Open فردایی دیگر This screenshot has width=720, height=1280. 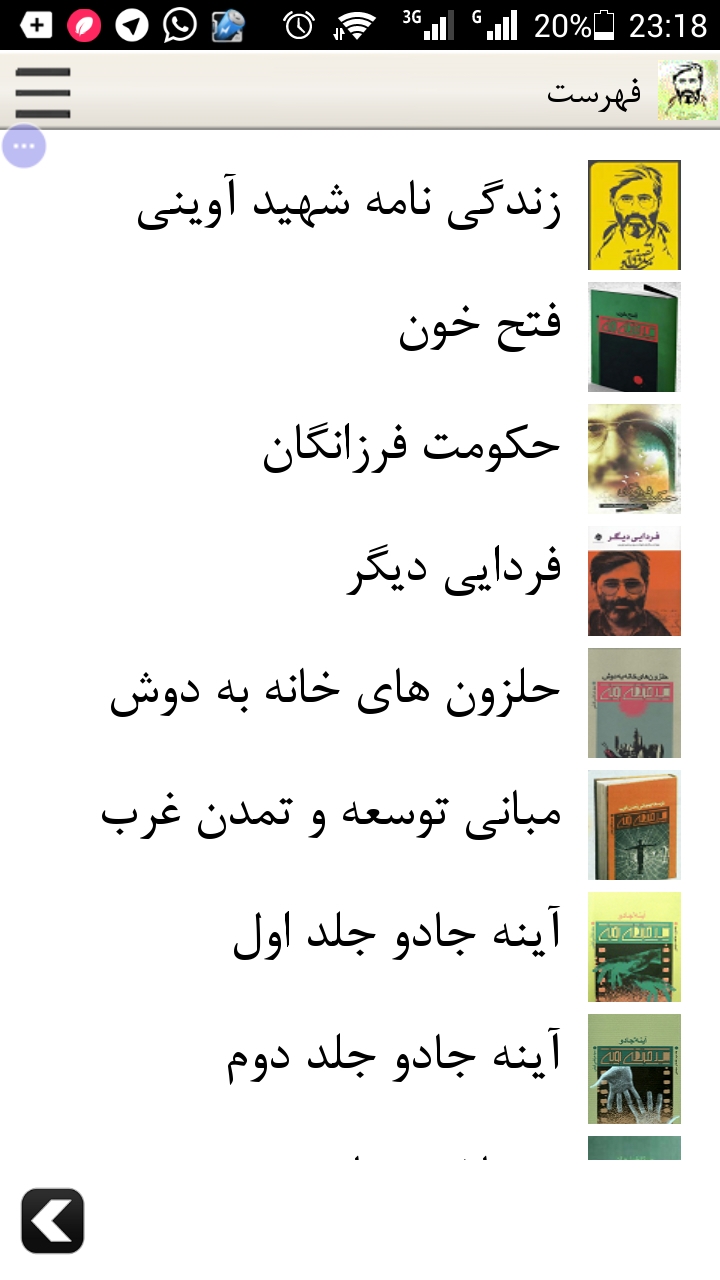(360, 581)
